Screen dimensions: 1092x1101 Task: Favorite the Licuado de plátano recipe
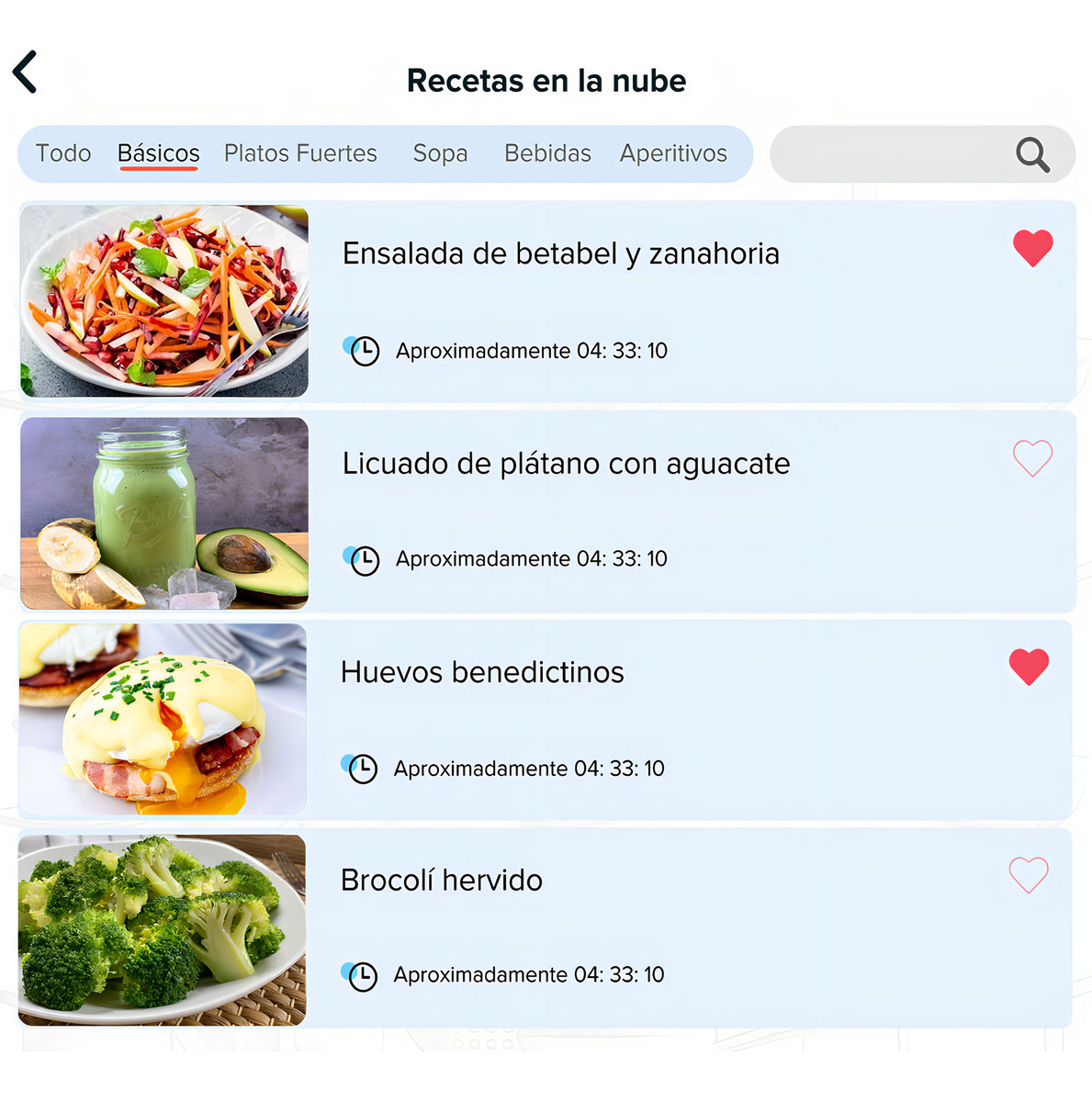point(1031,459)
